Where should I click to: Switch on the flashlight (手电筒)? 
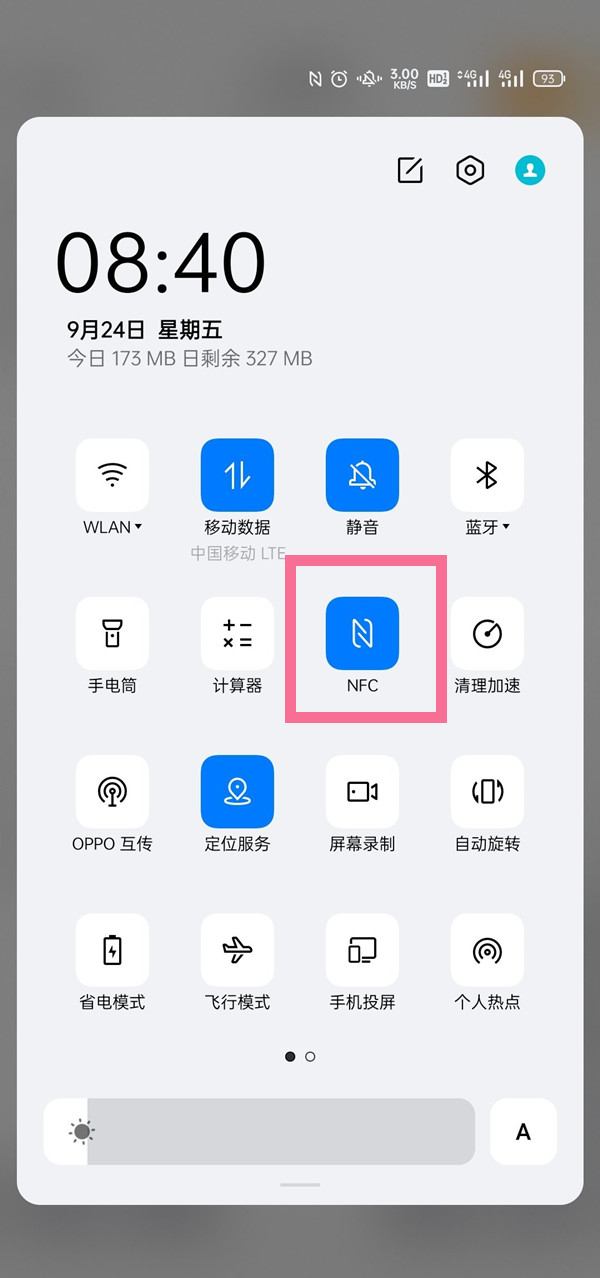tap(112, 634)
